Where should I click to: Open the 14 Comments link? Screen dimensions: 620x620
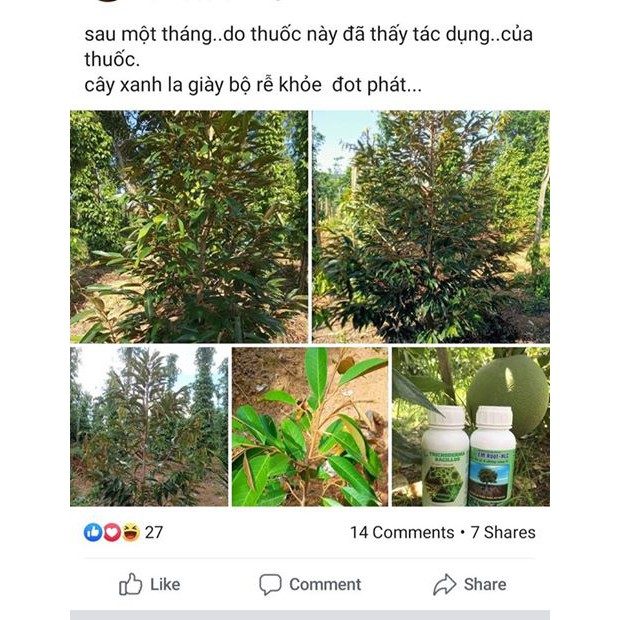(x=401, y=532)
